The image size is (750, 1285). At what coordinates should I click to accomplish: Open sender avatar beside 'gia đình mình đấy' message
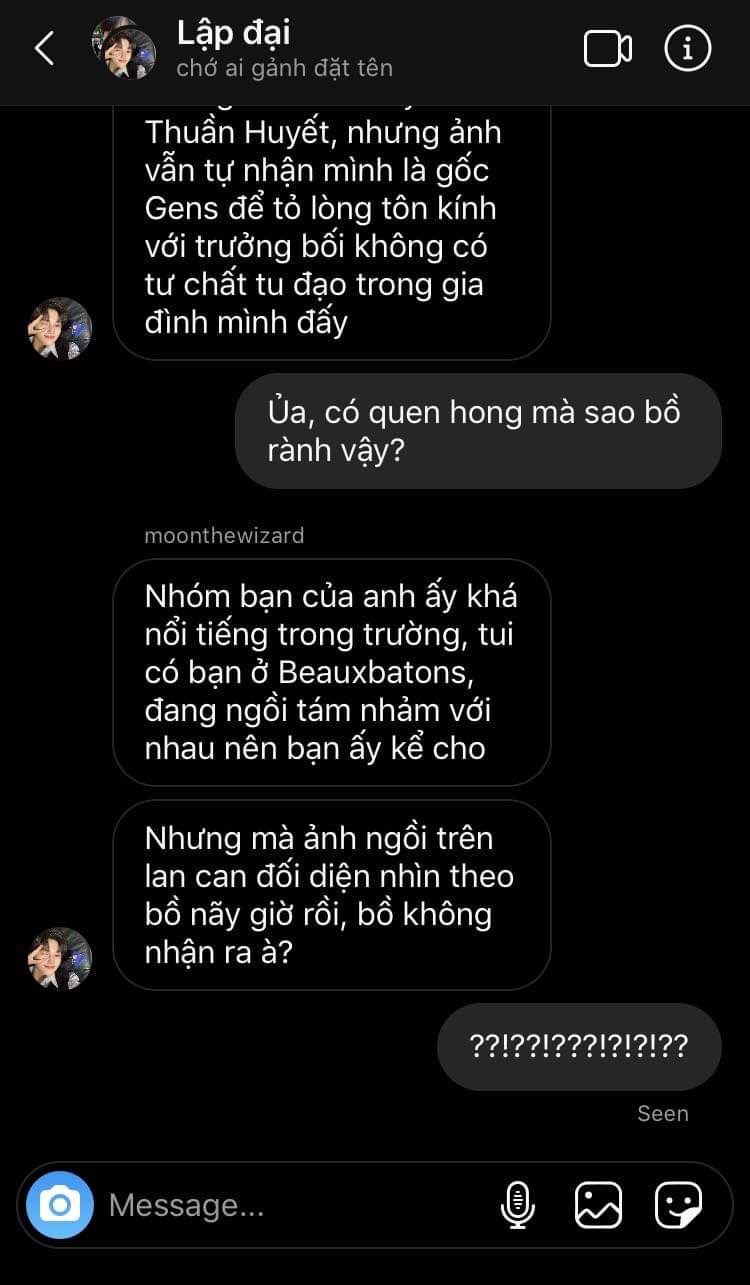[x=60, y=328]
